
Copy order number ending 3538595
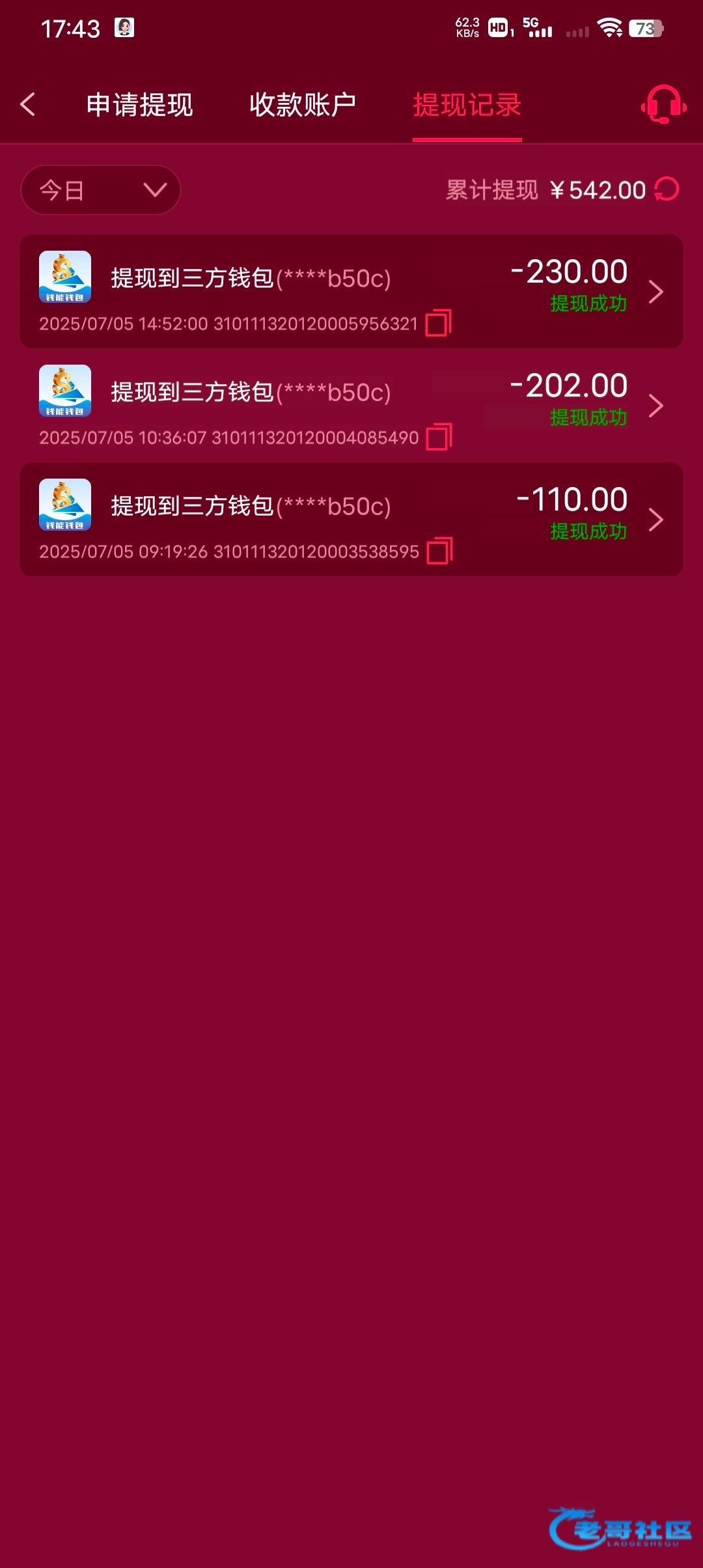click(x=439, y=551)
